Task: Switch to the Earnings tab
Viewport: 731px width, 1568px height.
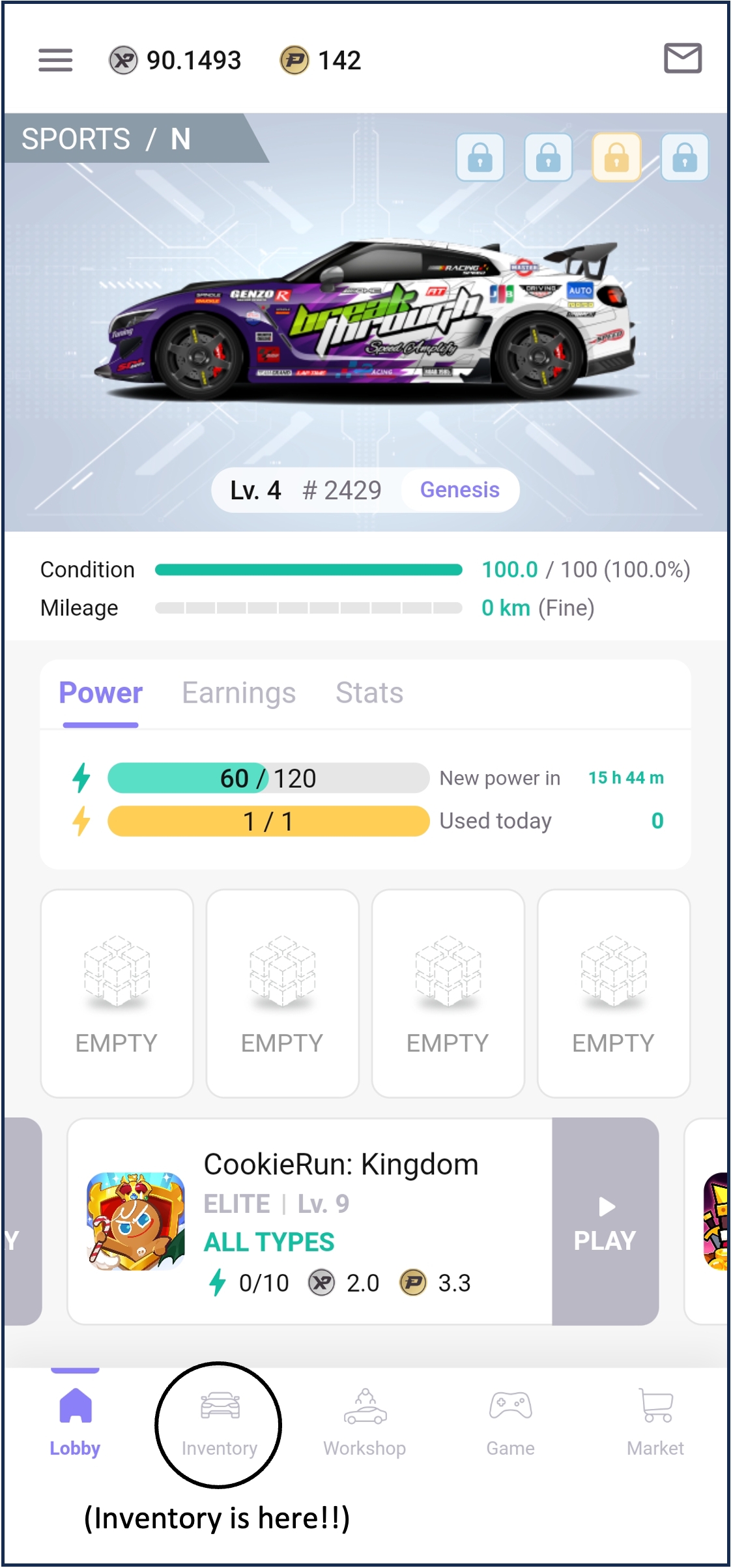Action: [238, 693]
